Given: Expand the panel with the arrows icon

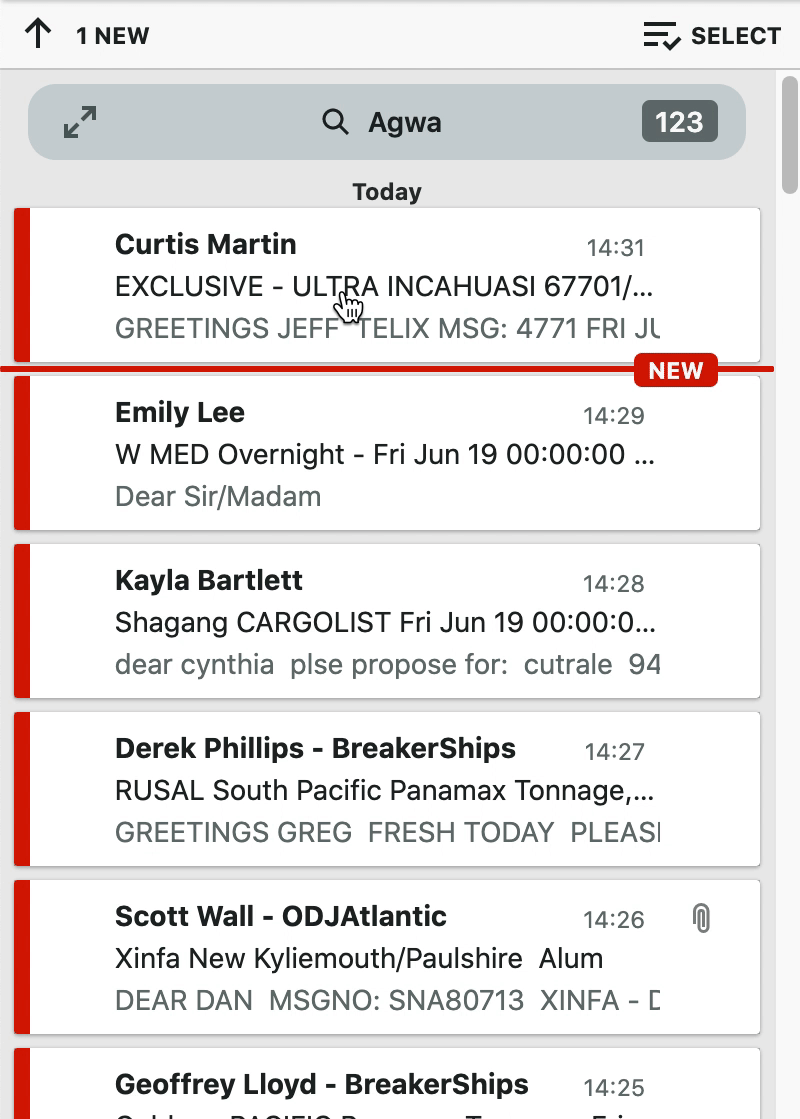Looking at the screenshot, I should coord(80,123).
